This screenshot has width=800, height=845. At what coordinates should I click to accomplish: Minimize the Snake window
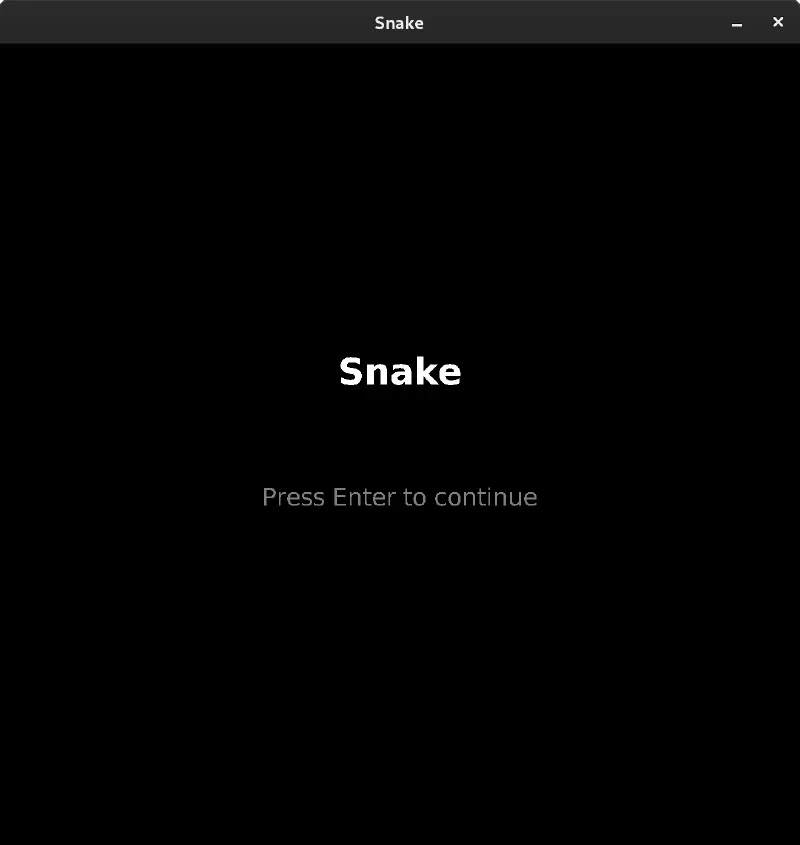tap(737, 23)
